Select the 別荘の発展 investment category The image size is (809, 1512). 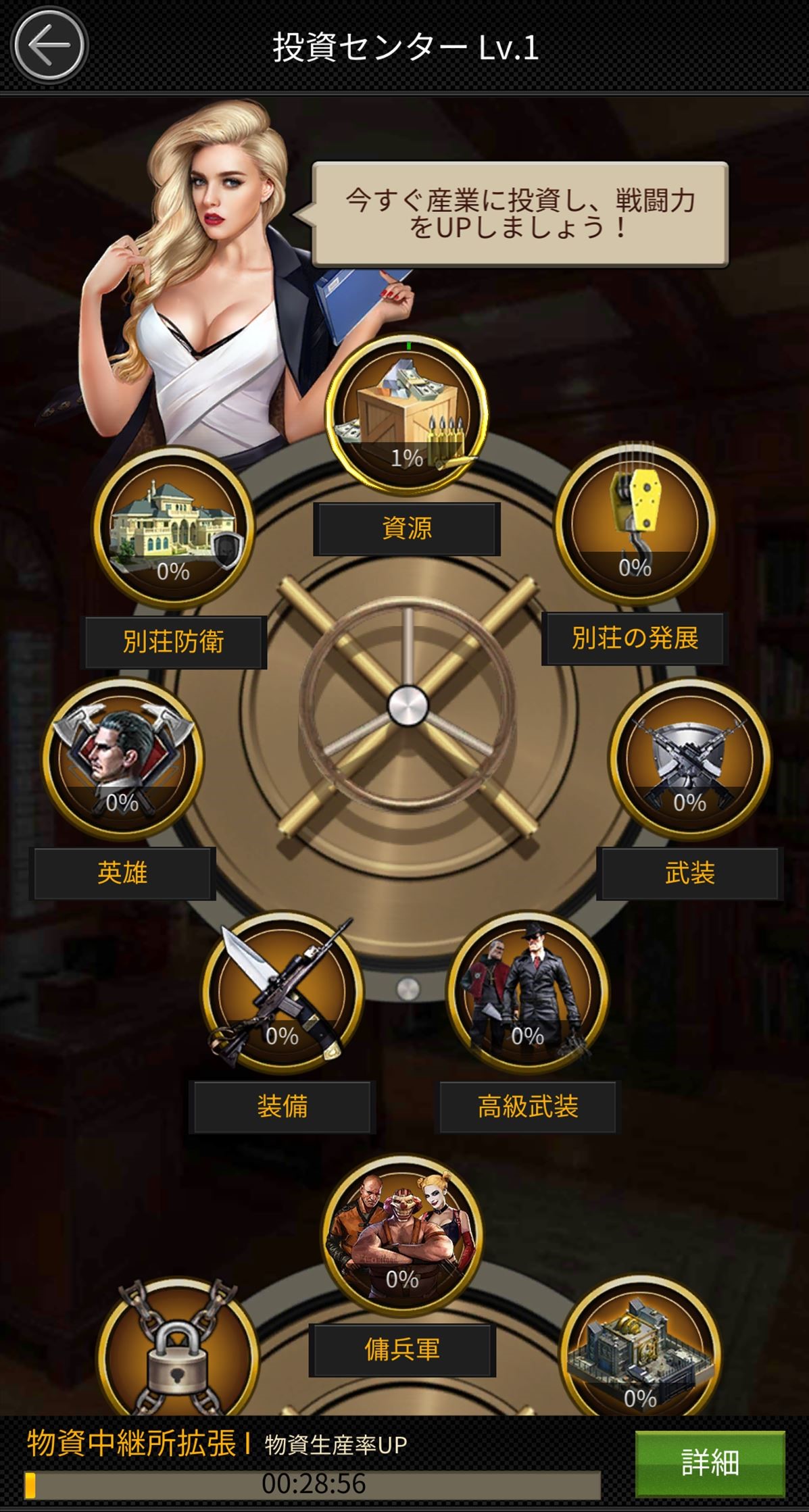(635, 524)
